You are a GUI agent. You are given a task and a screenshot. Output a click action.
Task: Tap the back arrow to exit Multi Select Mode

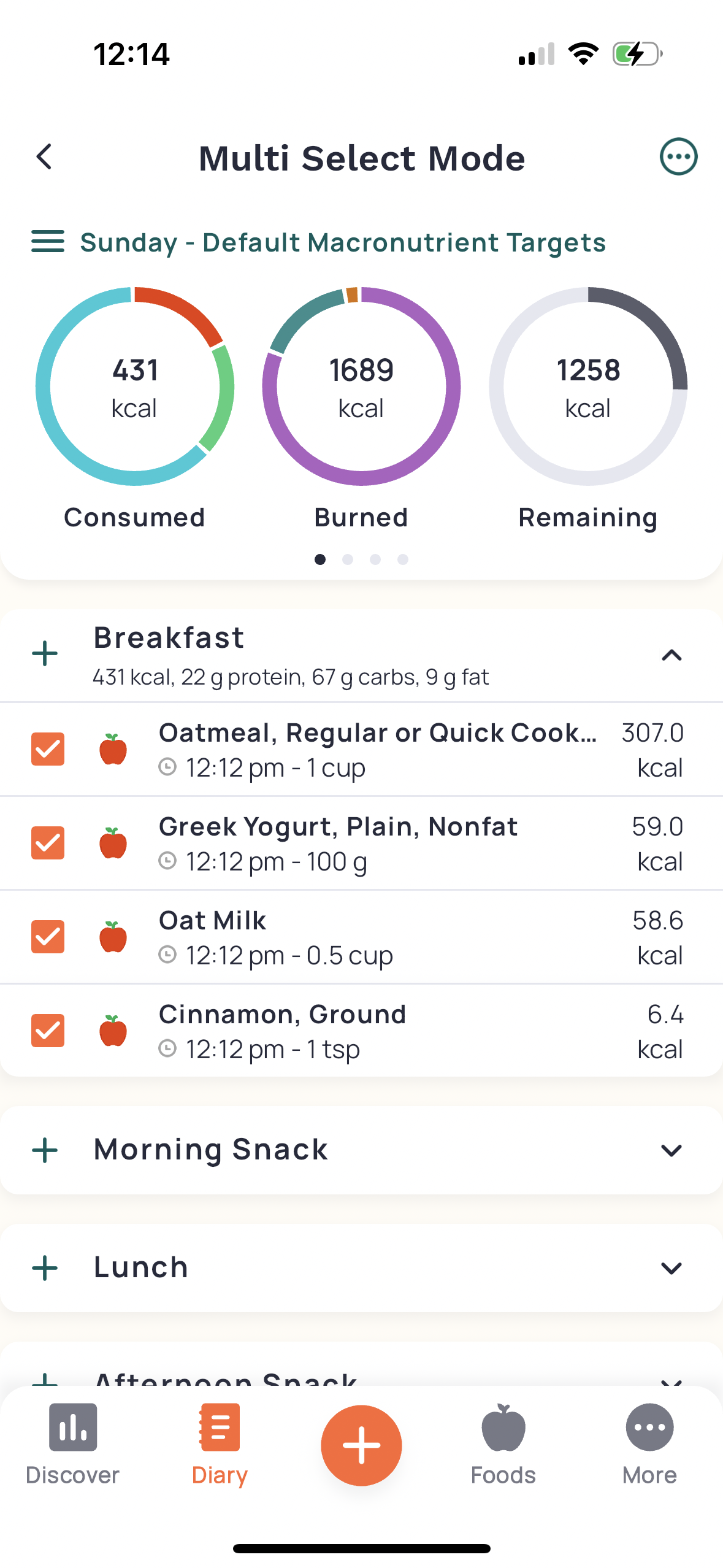click(44, 156)
